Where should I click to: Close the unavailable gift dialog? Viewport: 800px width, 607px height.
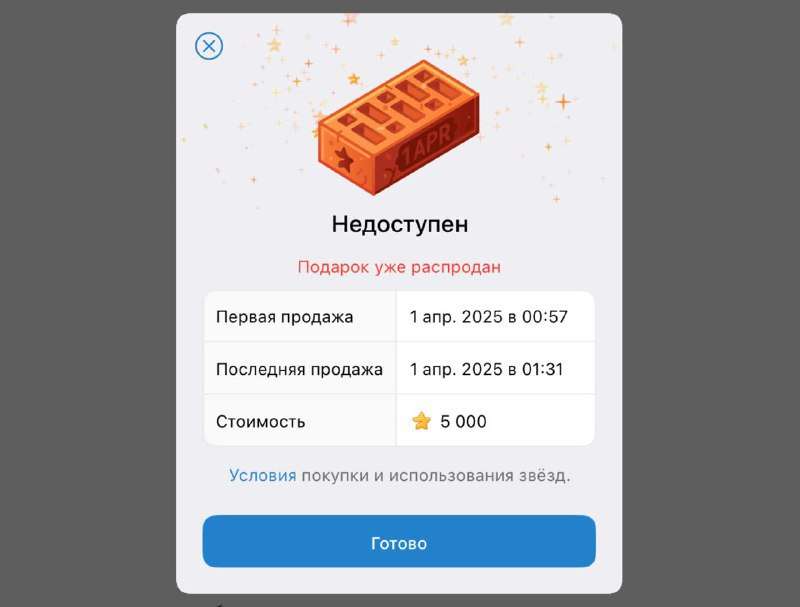[x=209, y=46]
